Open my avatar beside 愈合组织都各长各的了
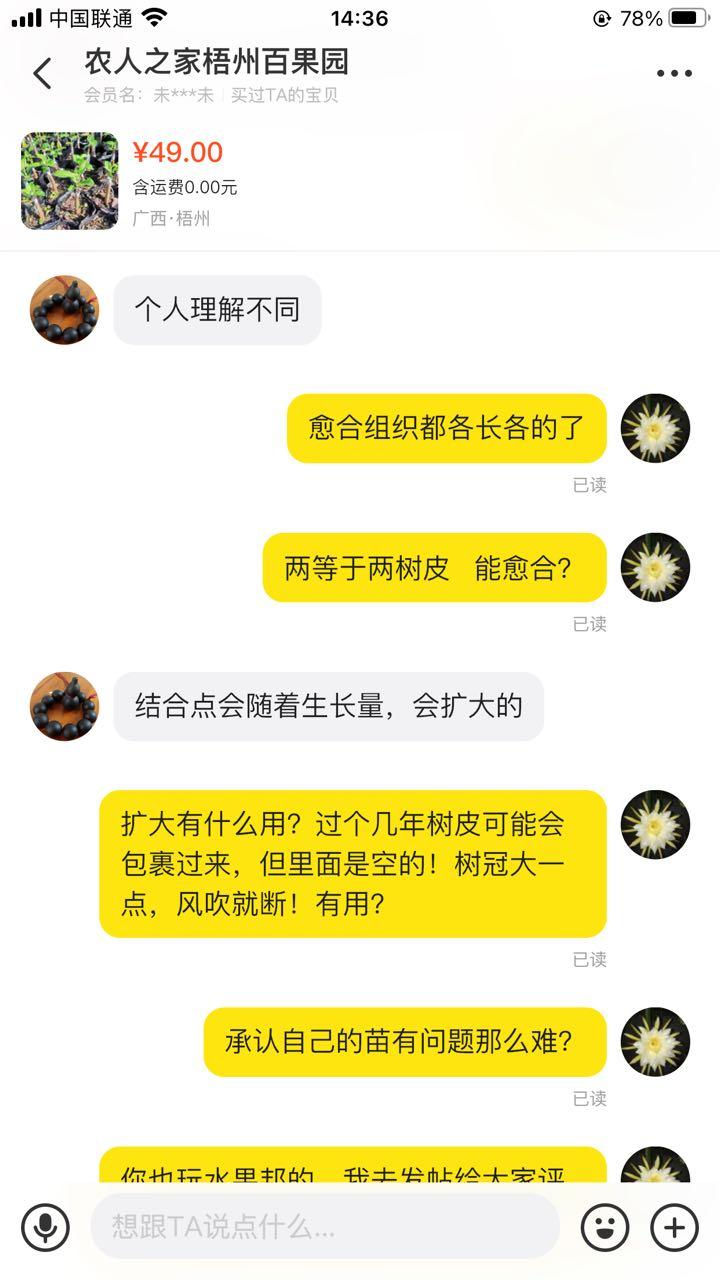Image resolution: width=720 pixels, height=1280 pixels. tap(655, 428)
